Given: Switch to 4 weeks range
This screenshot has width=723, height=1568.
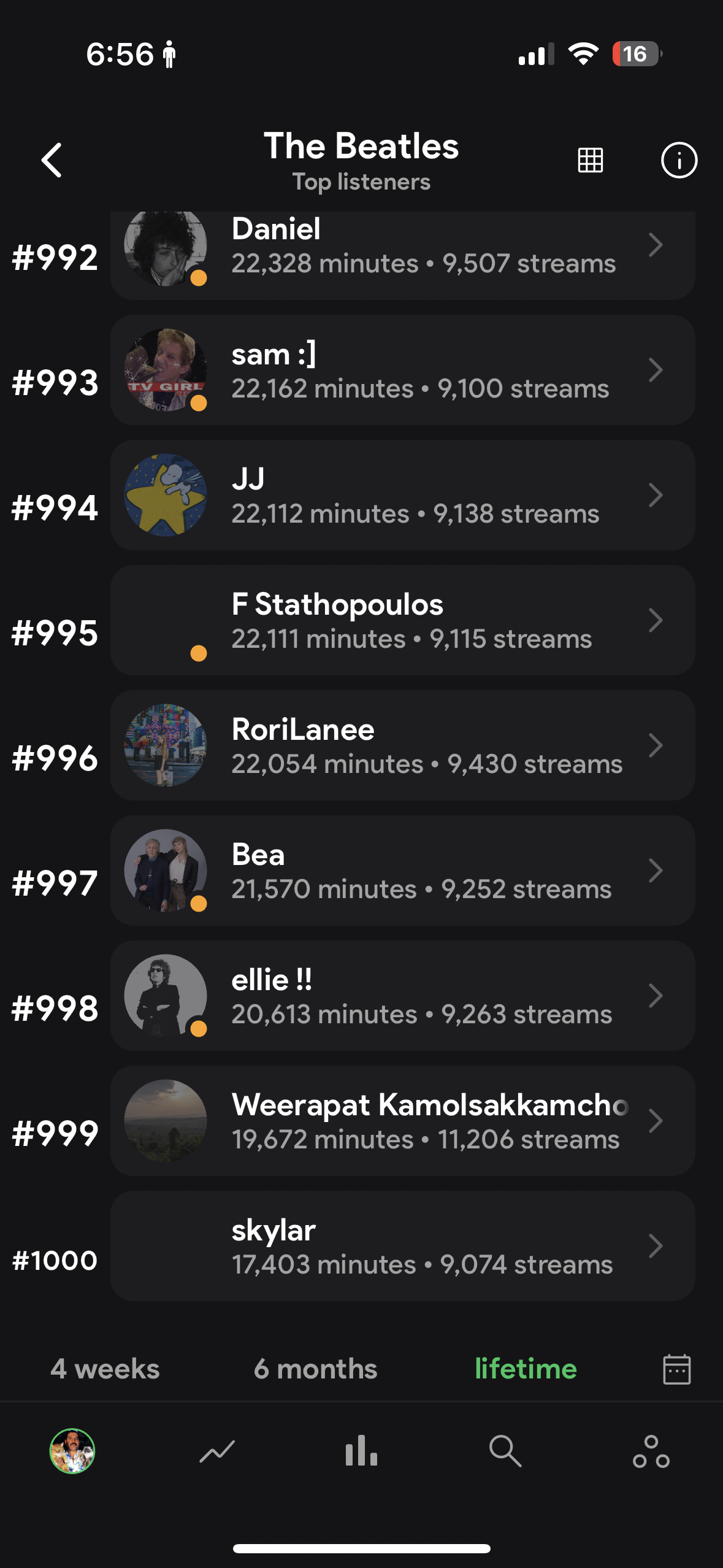Looking at the screenshot, I should 105,1369.
